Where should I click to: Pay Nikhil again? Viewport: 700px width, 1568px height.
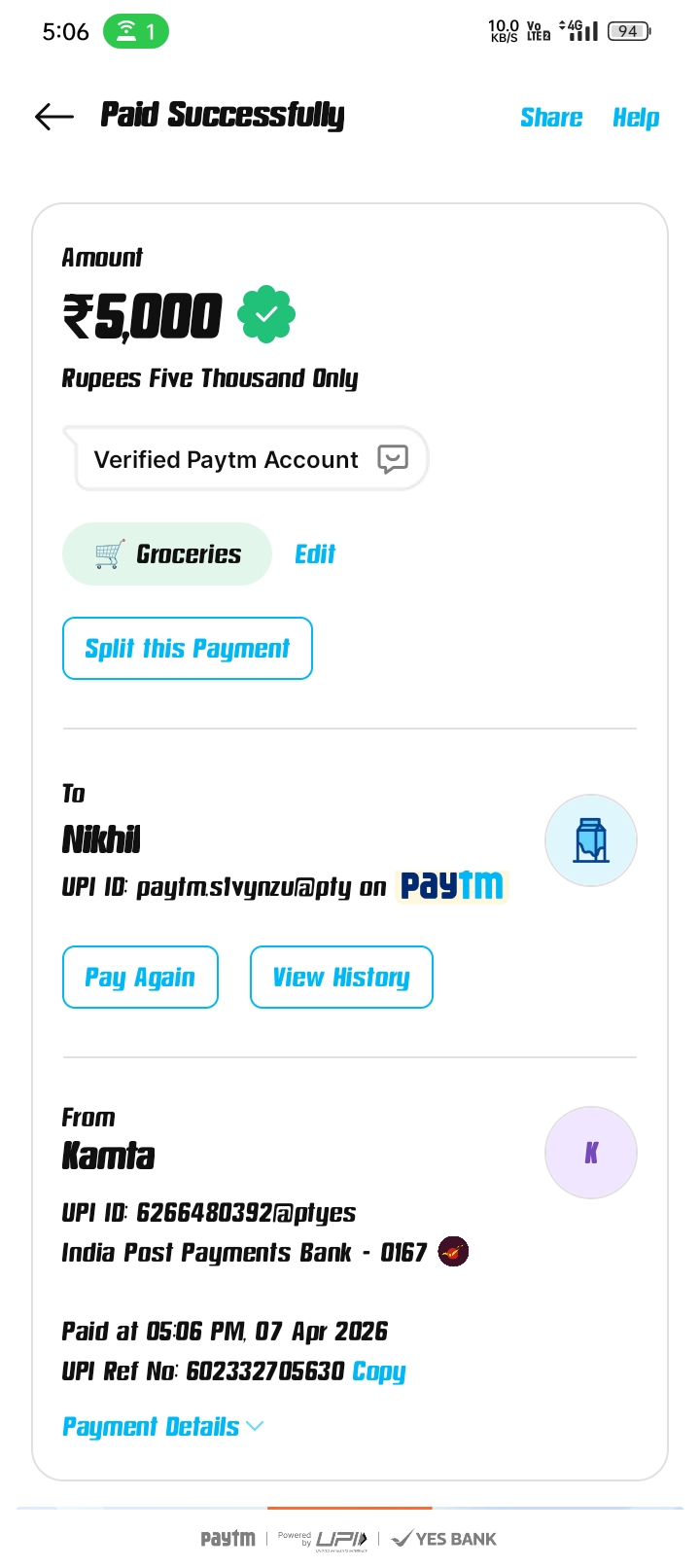140,978
